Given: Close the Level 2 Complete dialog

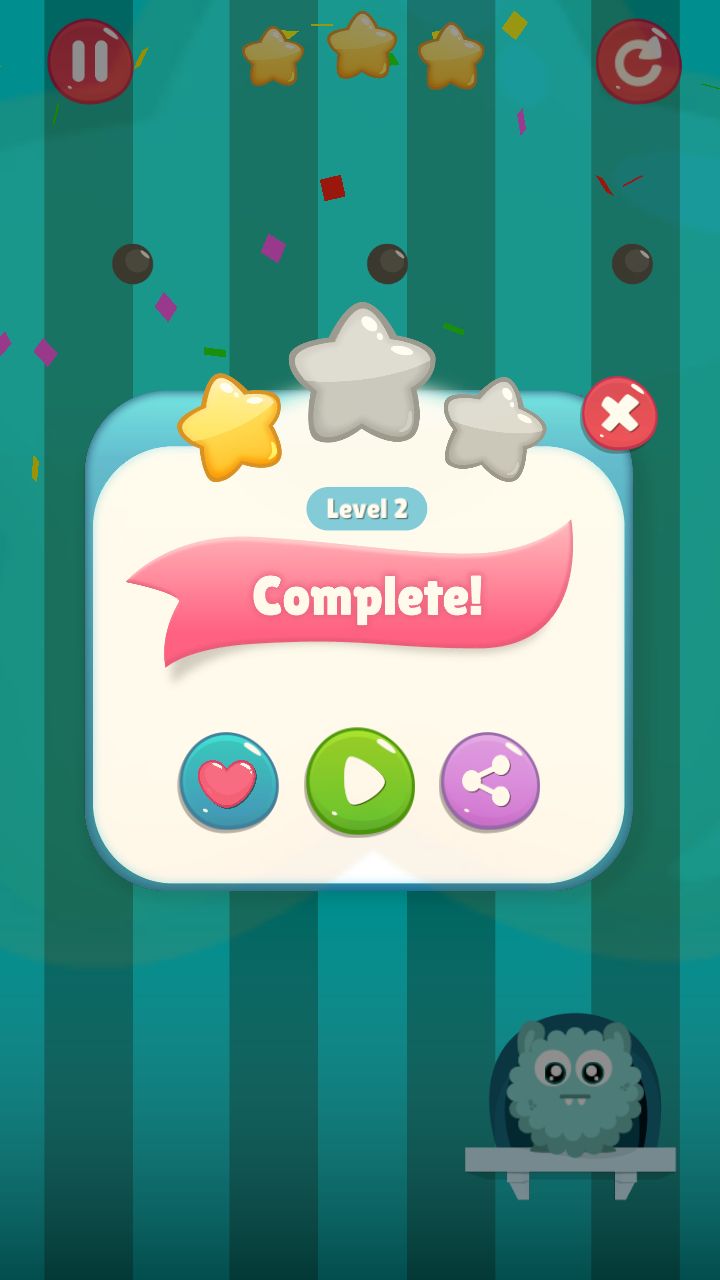Looking at the screenshot, I should (620, 413).
